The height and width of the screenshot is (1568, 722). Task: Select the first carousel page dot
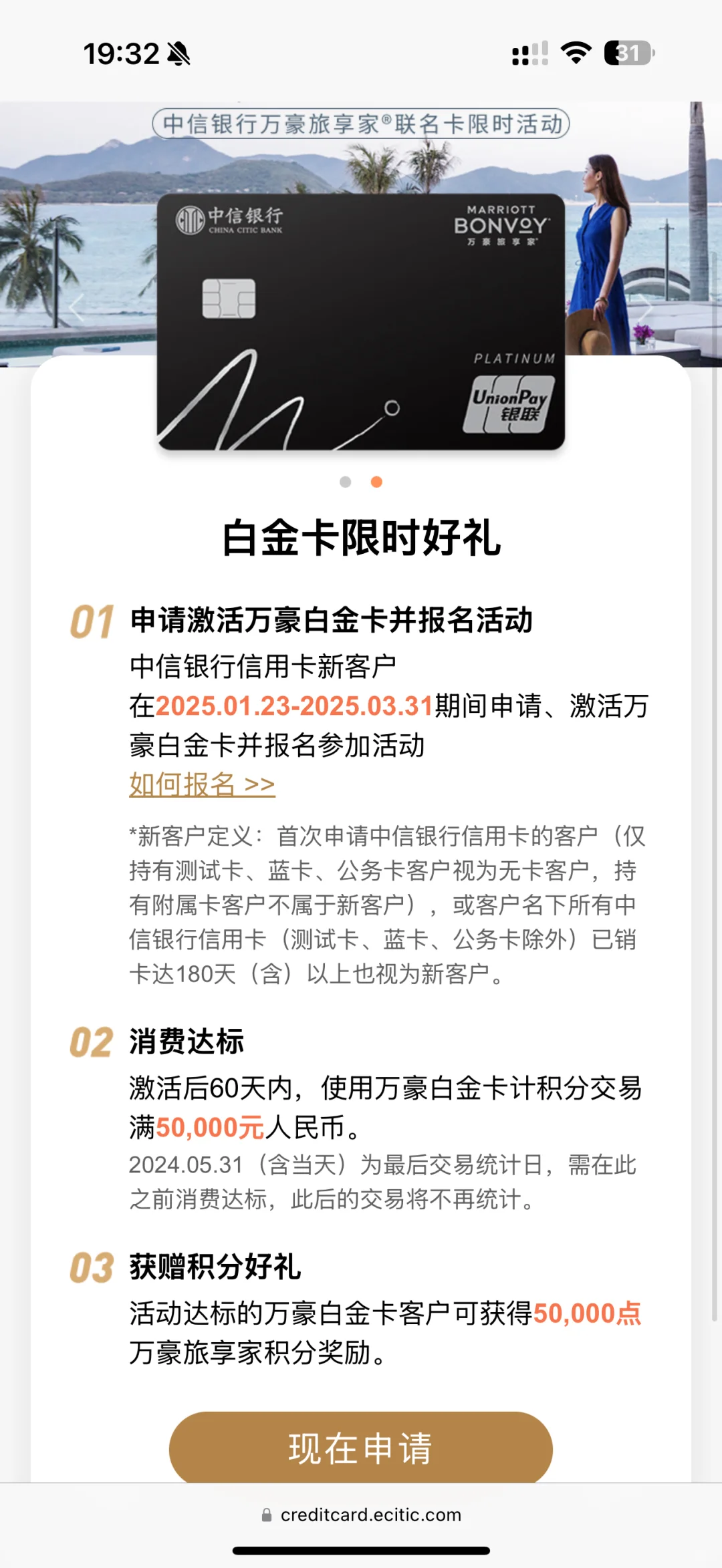345,482
